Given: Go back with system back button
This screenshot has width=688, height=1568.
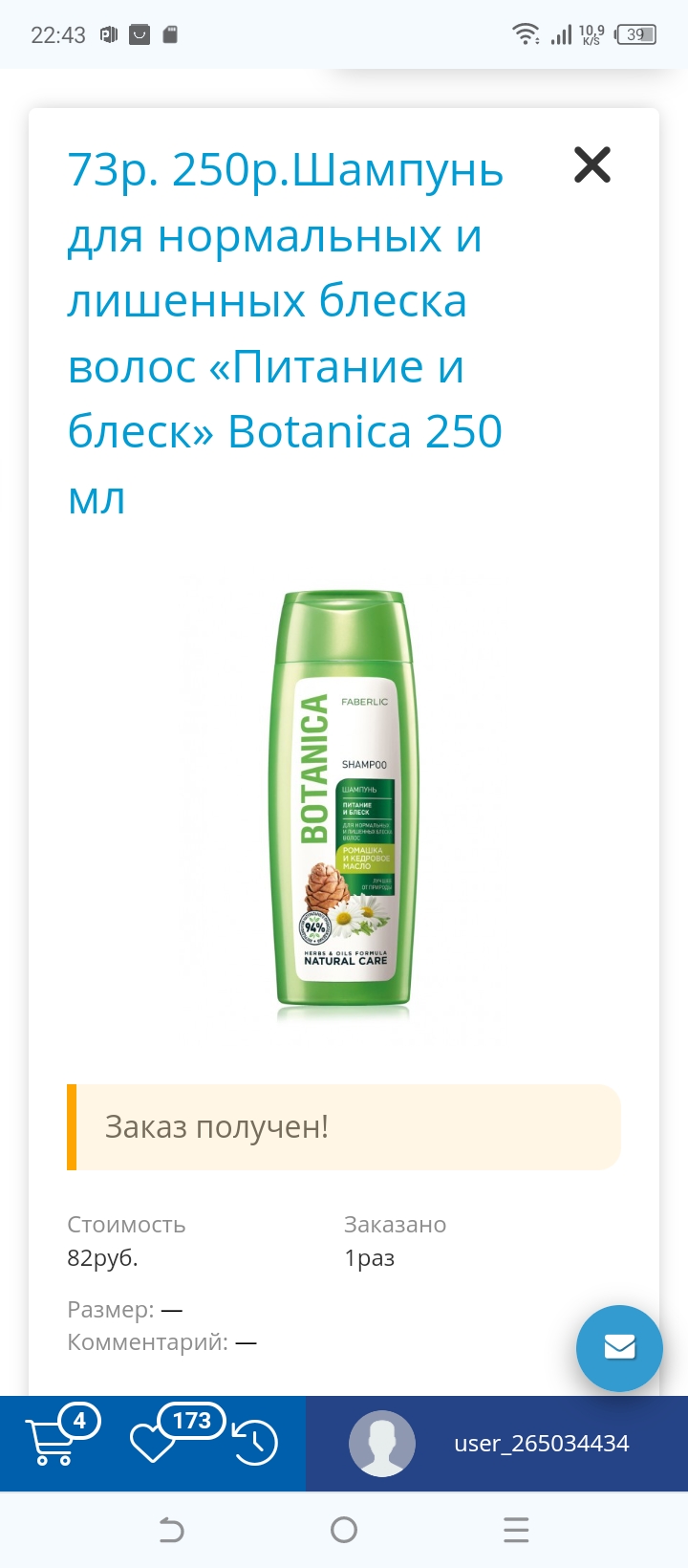Looking at the screenshot, I should tap(171, 1530).
